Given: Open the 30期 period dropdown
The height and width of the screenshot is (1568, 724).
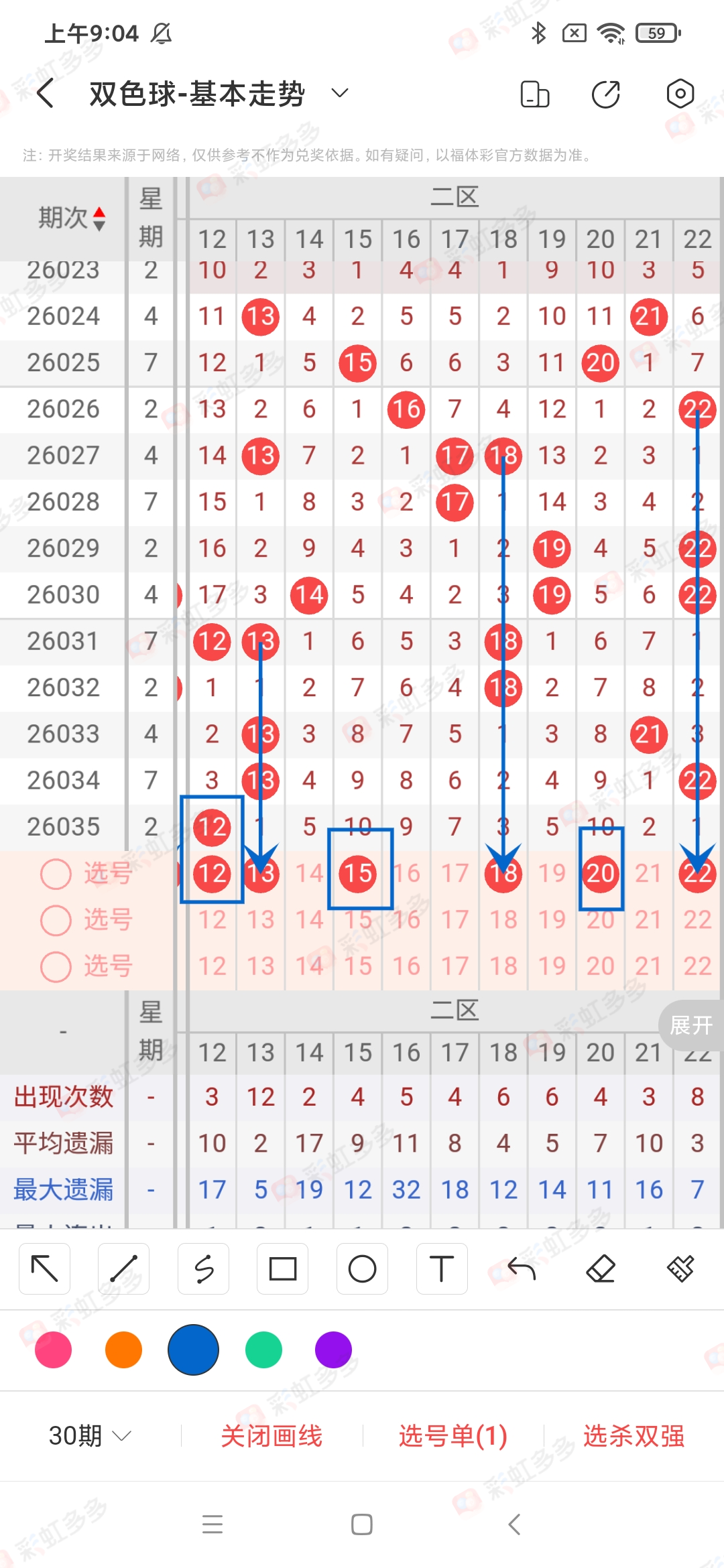Looking at the screenshot, I should [87, 1435].
